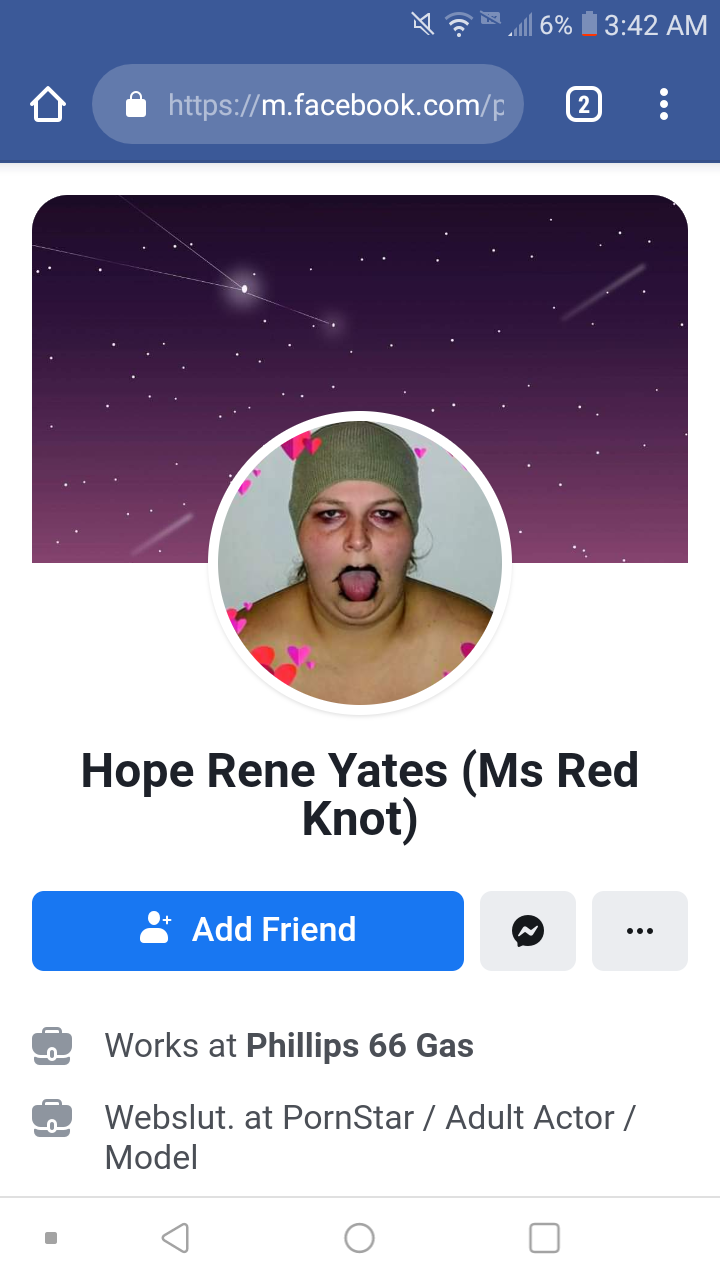Viewport: 720px width, 1280px height.
Task: Open the profile's more options ellipsis menu
Action: 639,930
